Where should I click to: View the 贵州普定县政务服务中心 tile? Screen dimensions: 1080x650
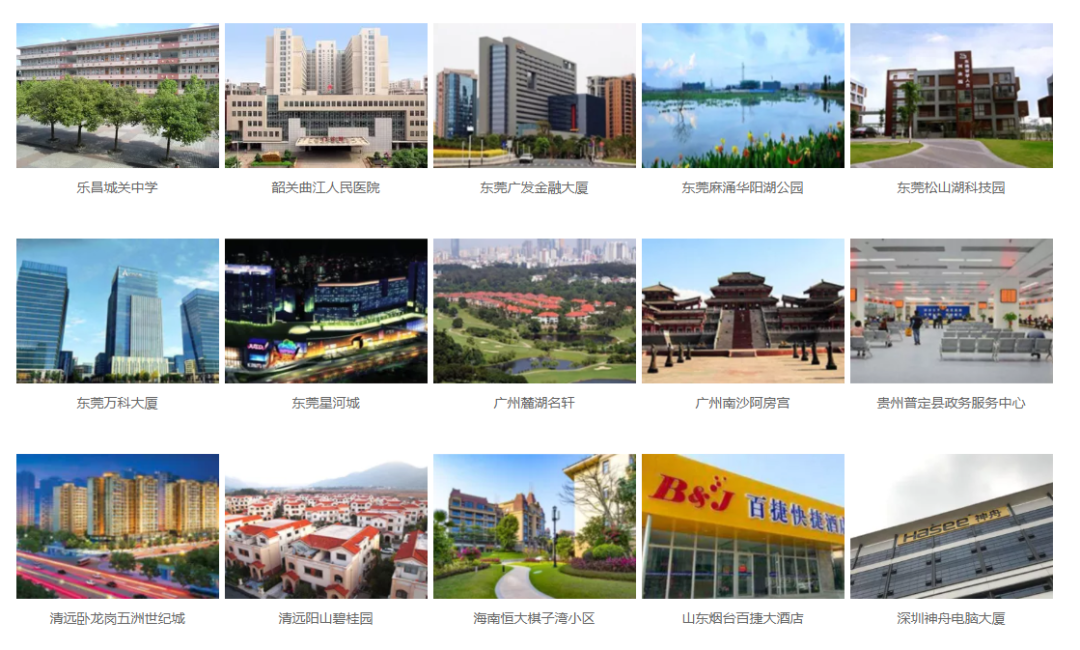click(951, 311)
